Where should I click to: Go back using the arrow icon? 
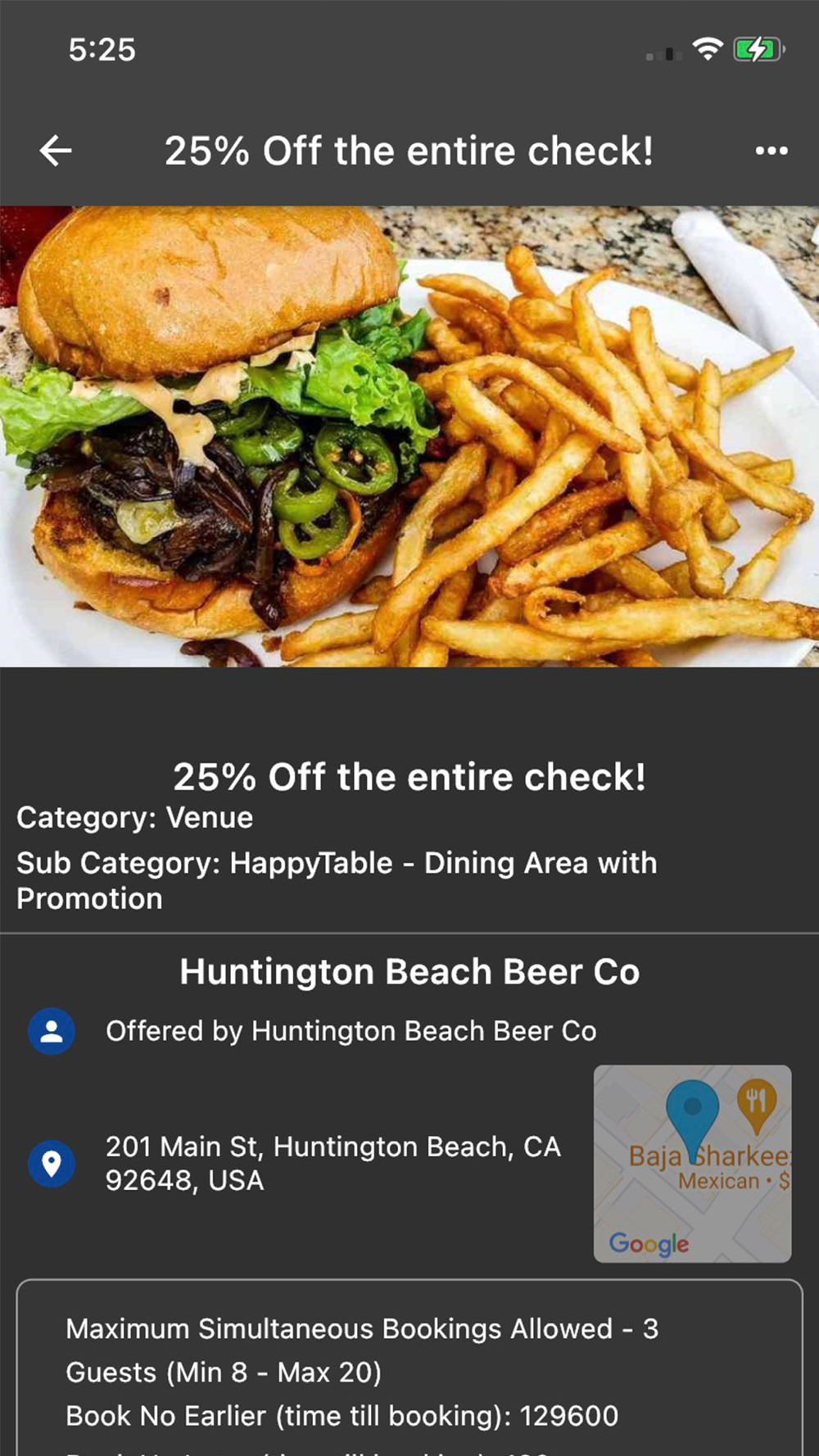click(56, 151)
